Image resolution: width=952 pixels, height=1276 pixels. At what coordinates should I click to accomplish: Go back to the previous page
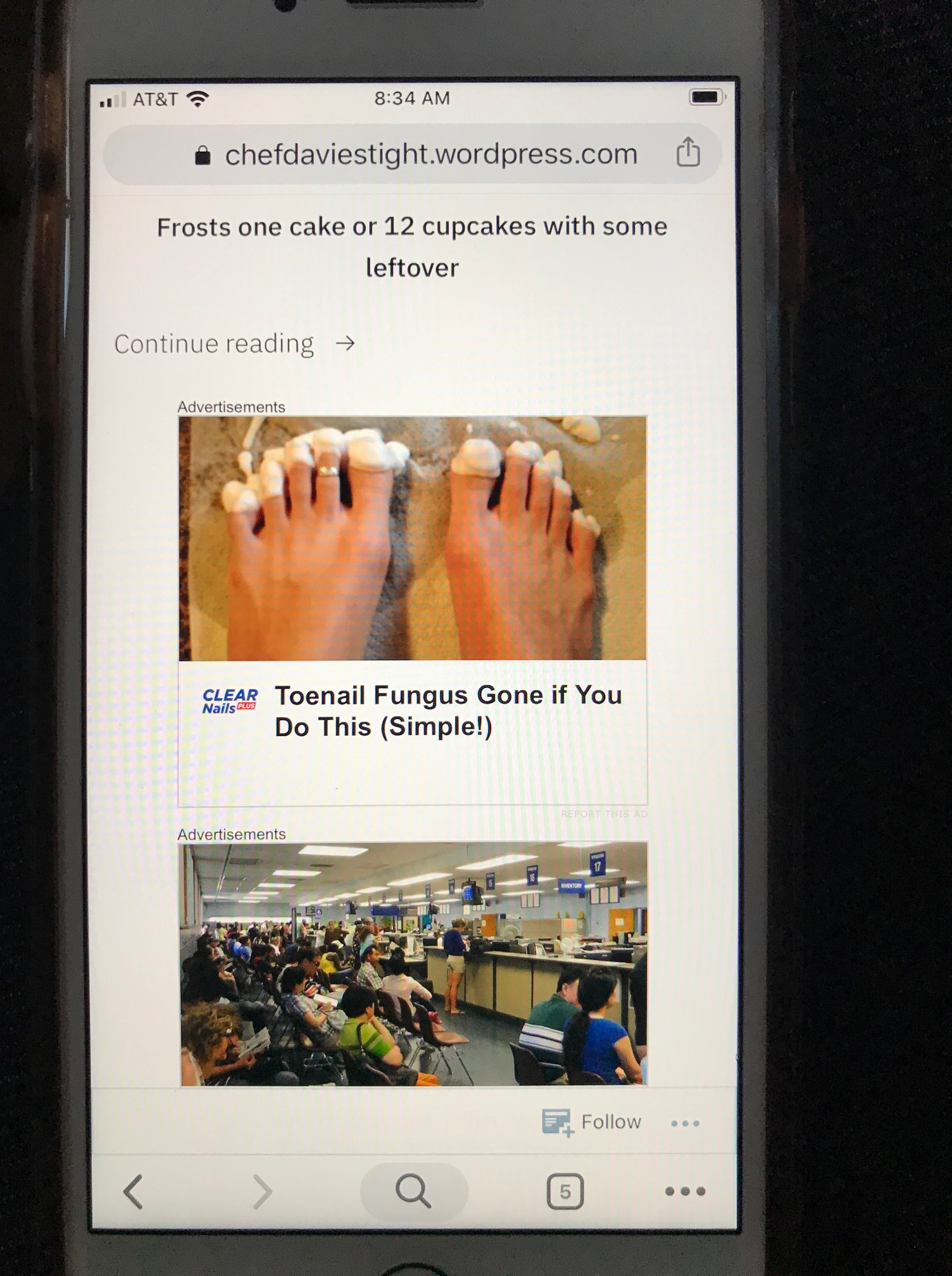tap(134, 1191)
